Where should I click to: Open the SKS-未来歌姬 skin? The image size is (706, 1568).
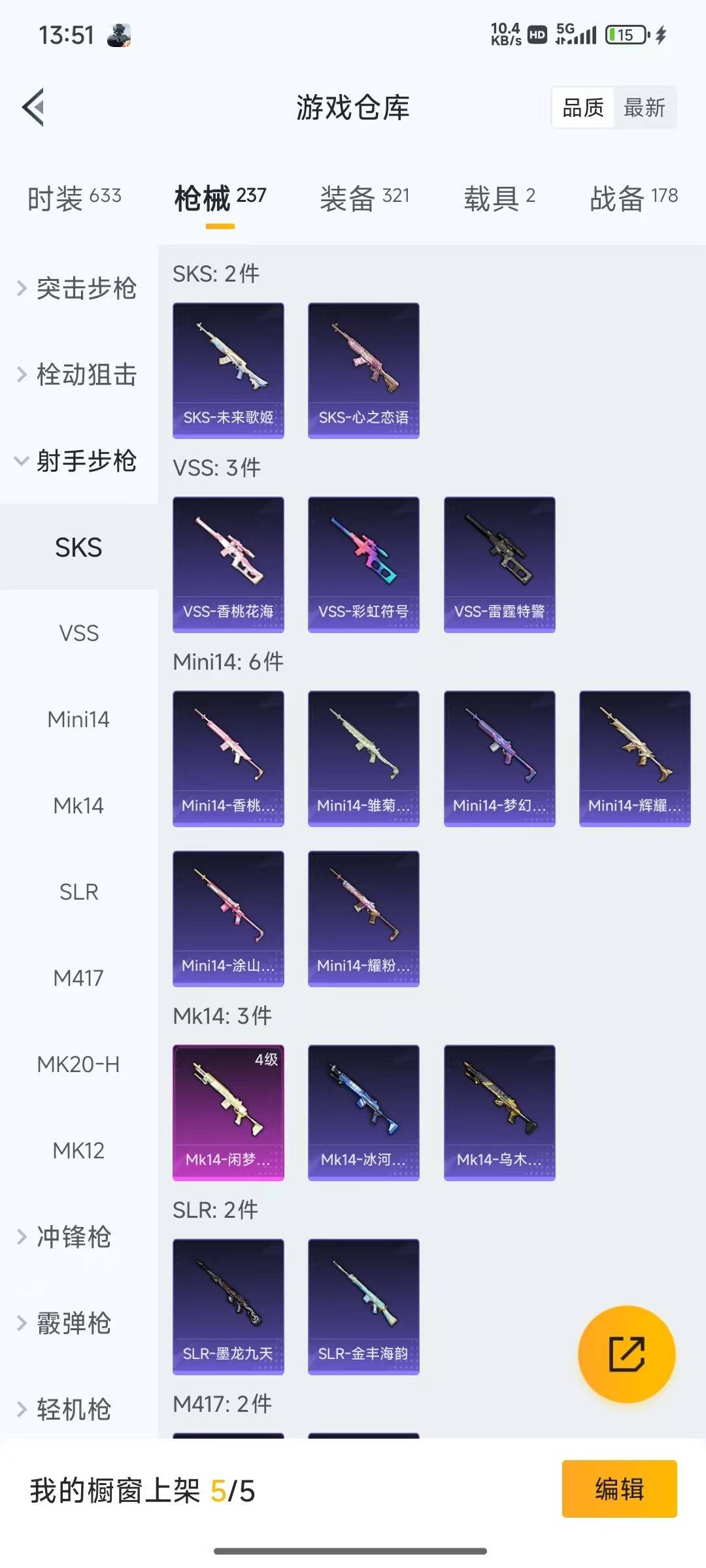pyautogui.click(x=228, y=370)
